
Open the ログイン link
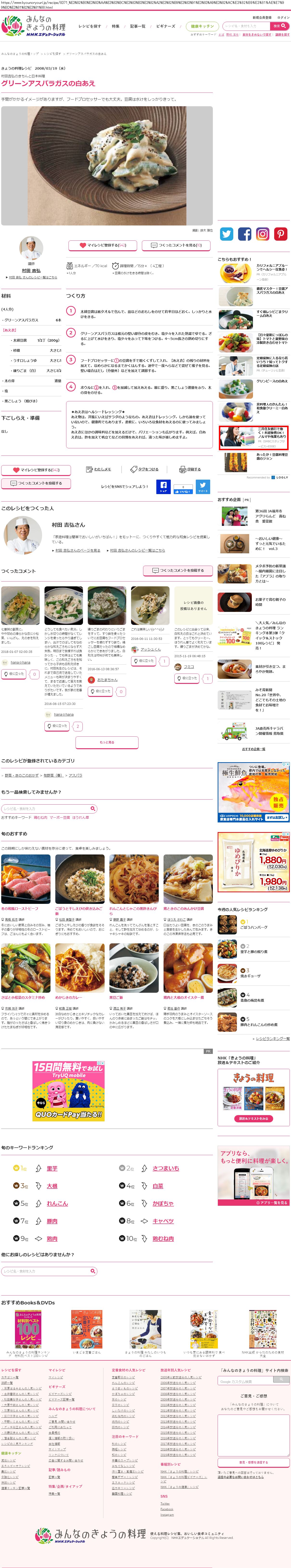[283, 18]
